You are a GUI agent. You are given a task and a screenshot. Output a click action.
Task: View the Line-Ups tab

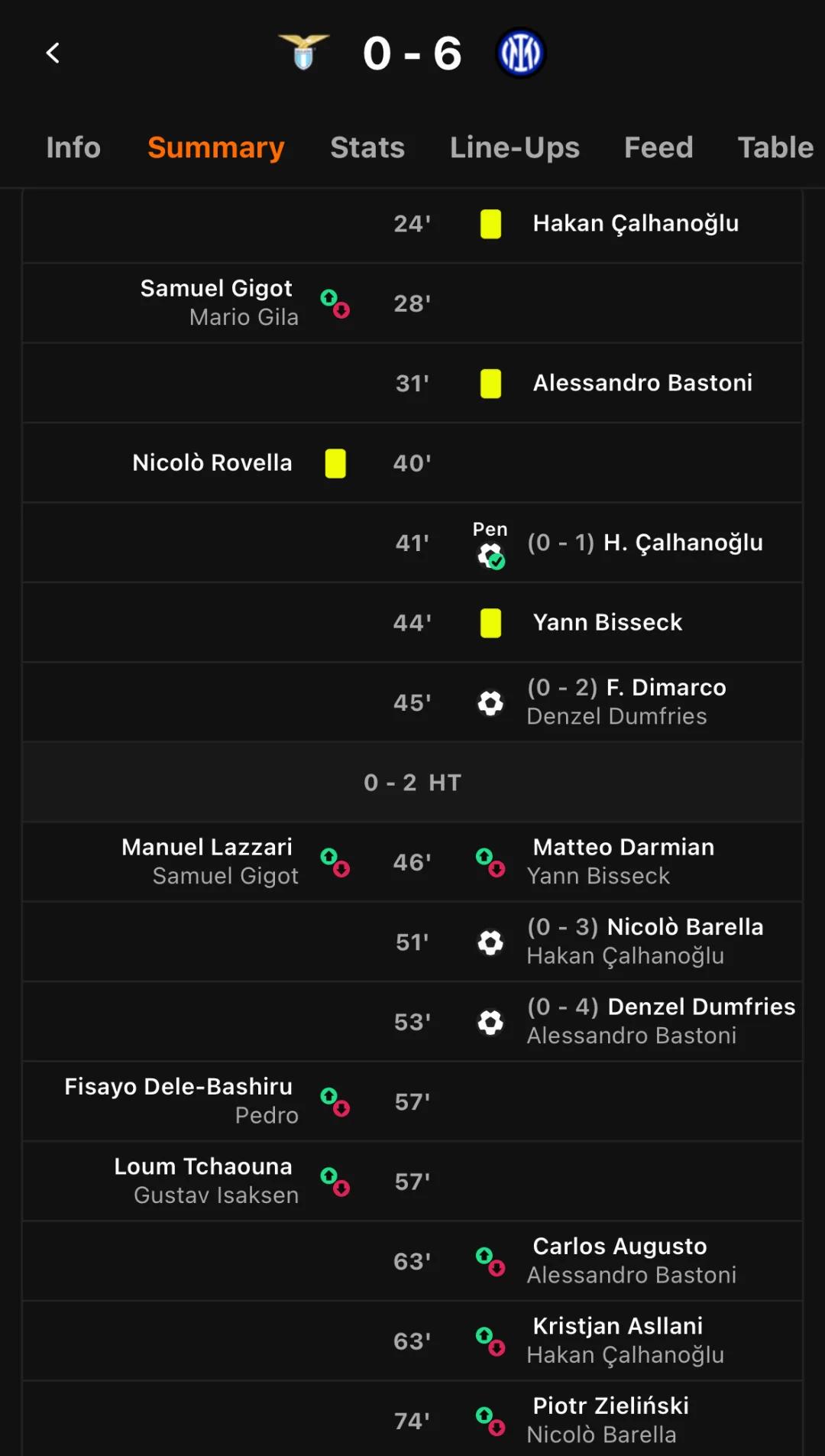click(x=514, y=148)
